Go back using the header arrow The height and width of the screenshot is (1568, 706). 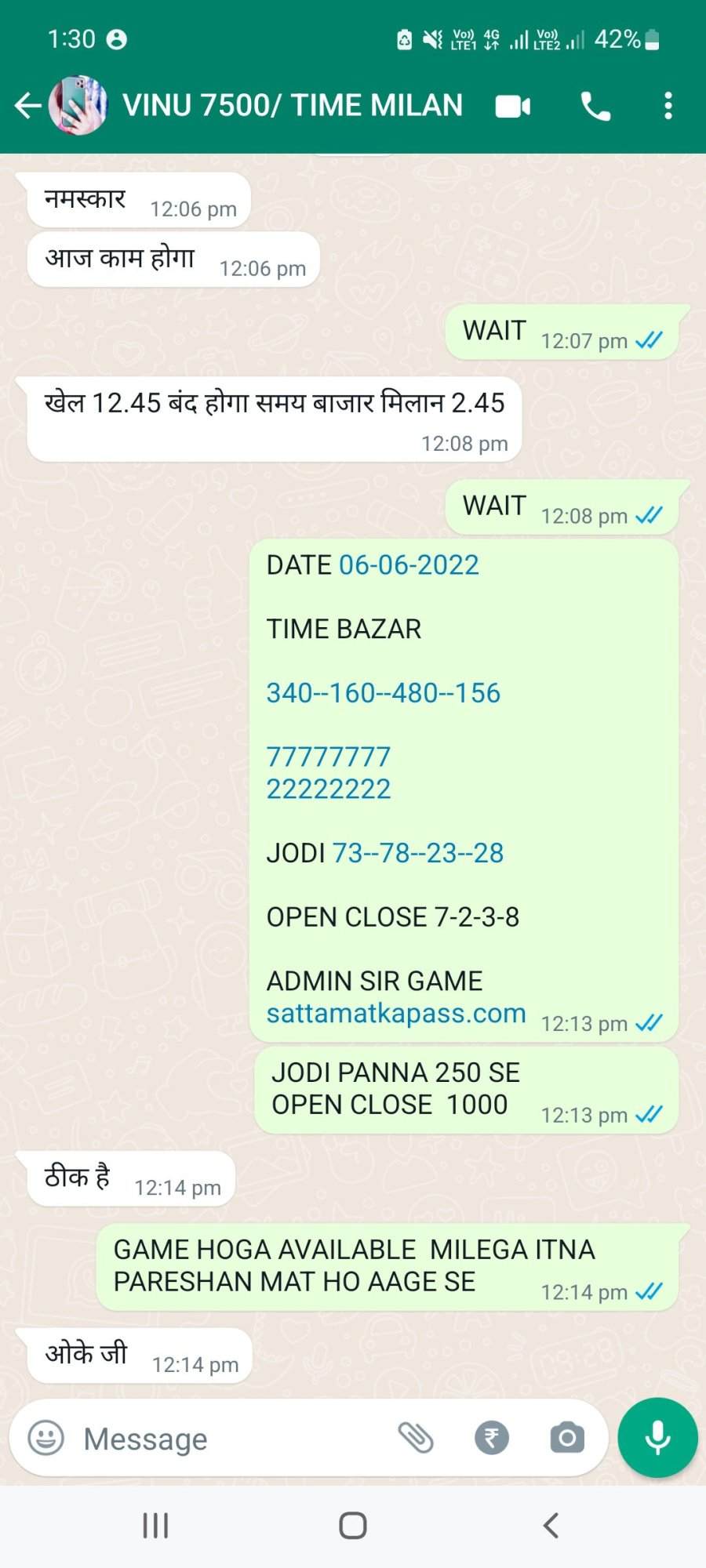coord(28,105)
